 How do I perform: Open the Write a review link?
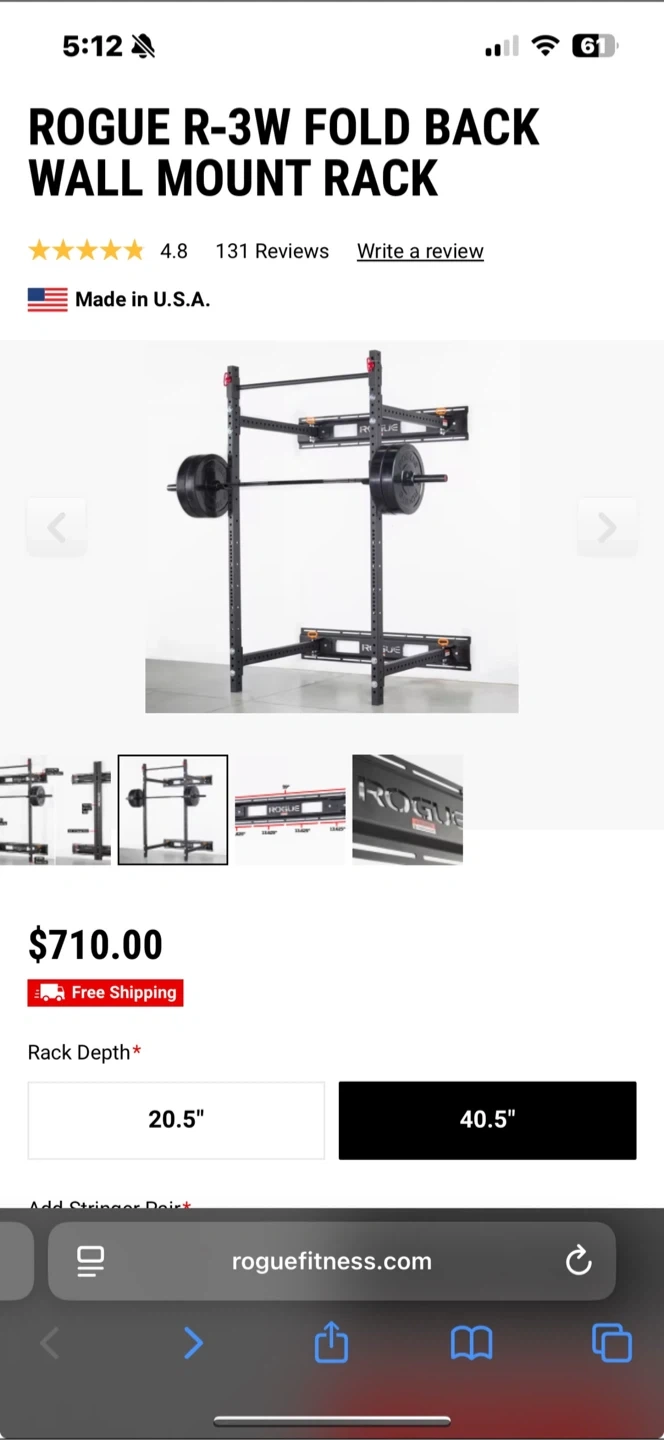point(420,251)
